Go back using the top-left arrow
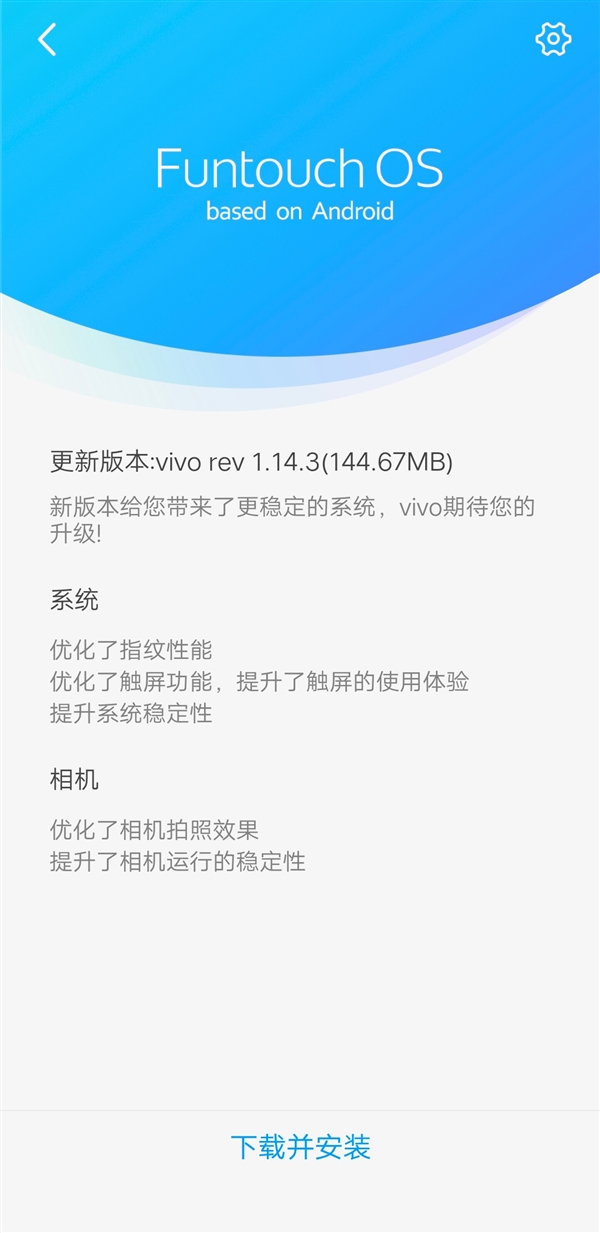Screen dimensions: 600x1233 (x=47, y=39)
